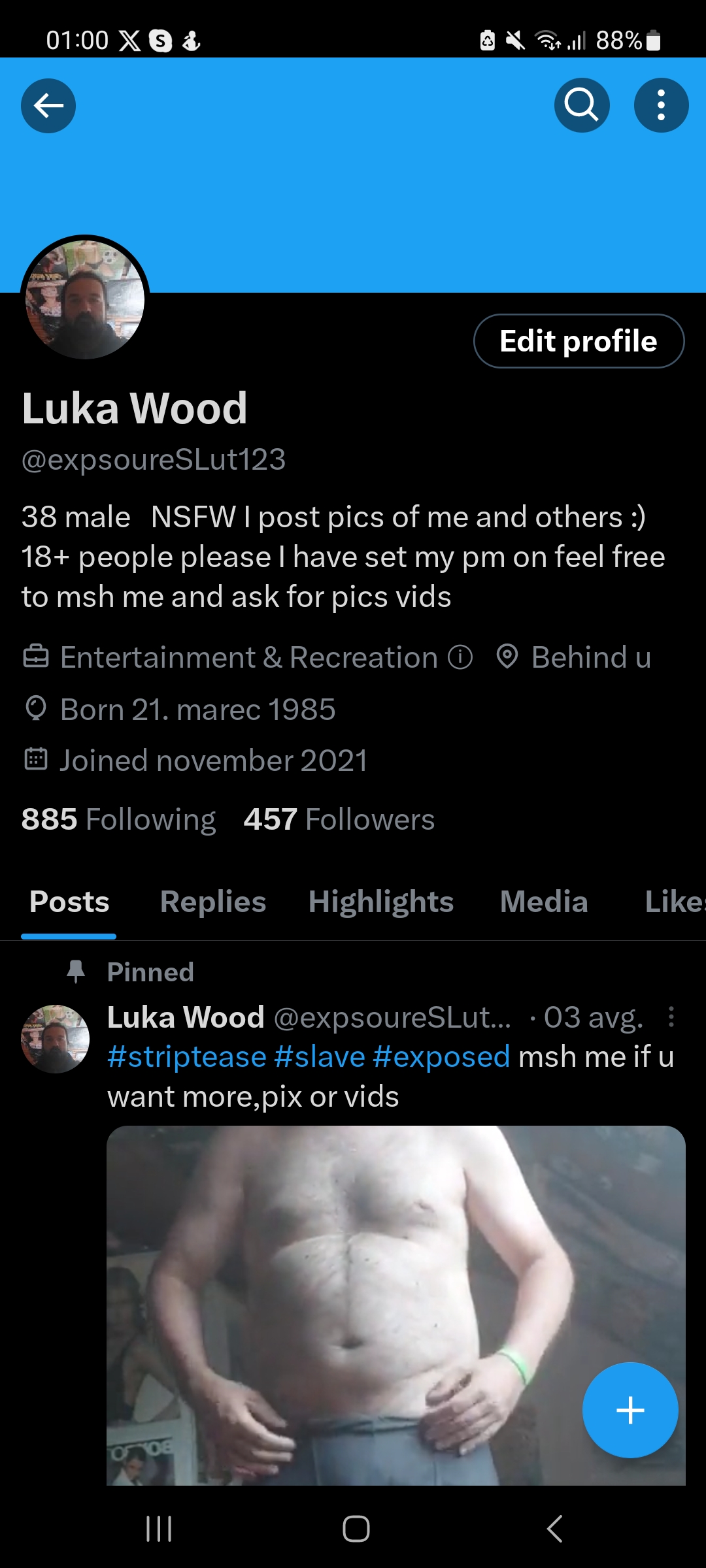Open the profile overflow menu
This screenshot has height=1568, width=706.
coord(661,105)
